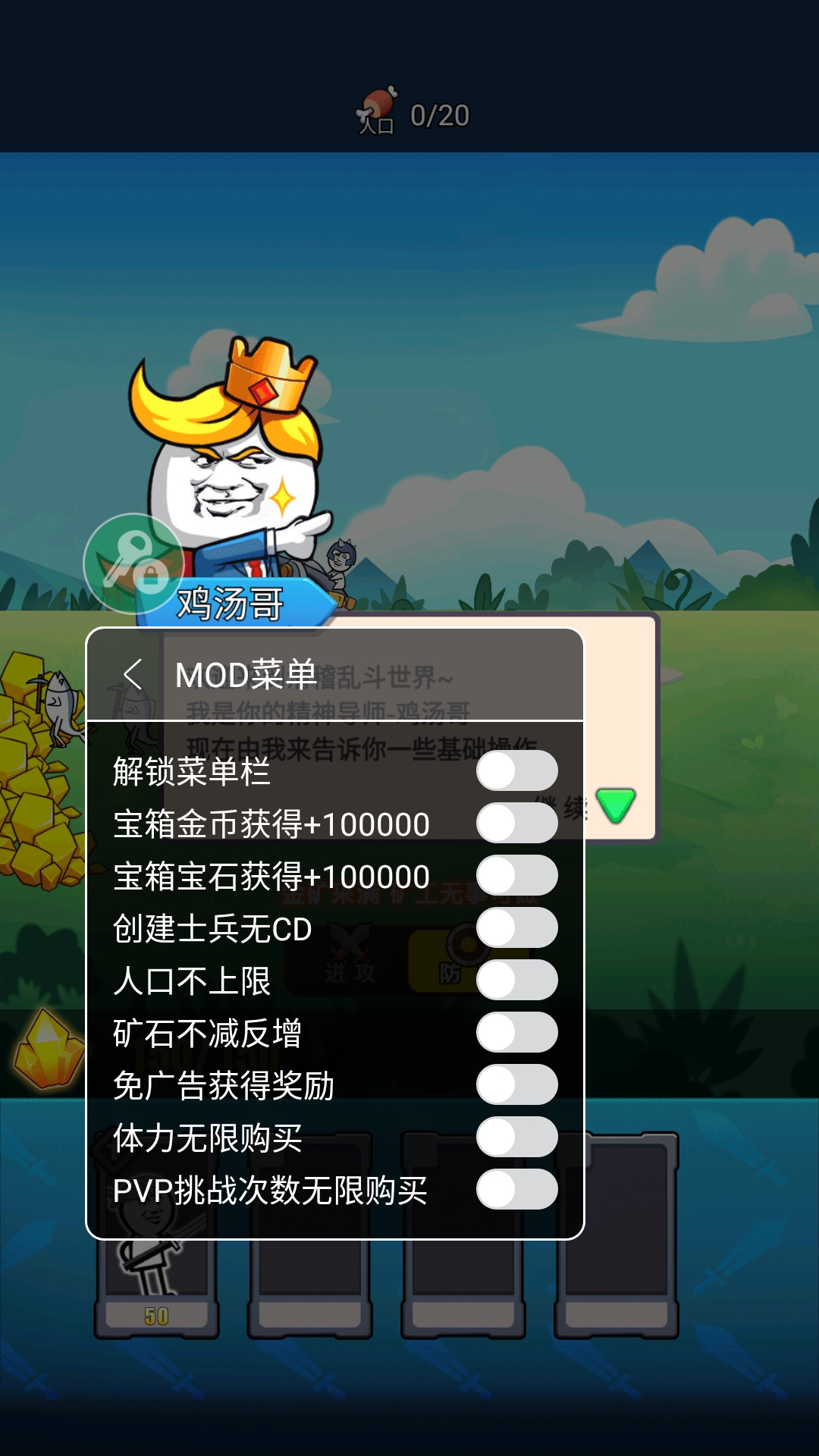Image resolution: width=819 pixels, height=1456 pixels.
Task: Tap the back arrow in MOD菜单 header
Action: tap(133, 674)
